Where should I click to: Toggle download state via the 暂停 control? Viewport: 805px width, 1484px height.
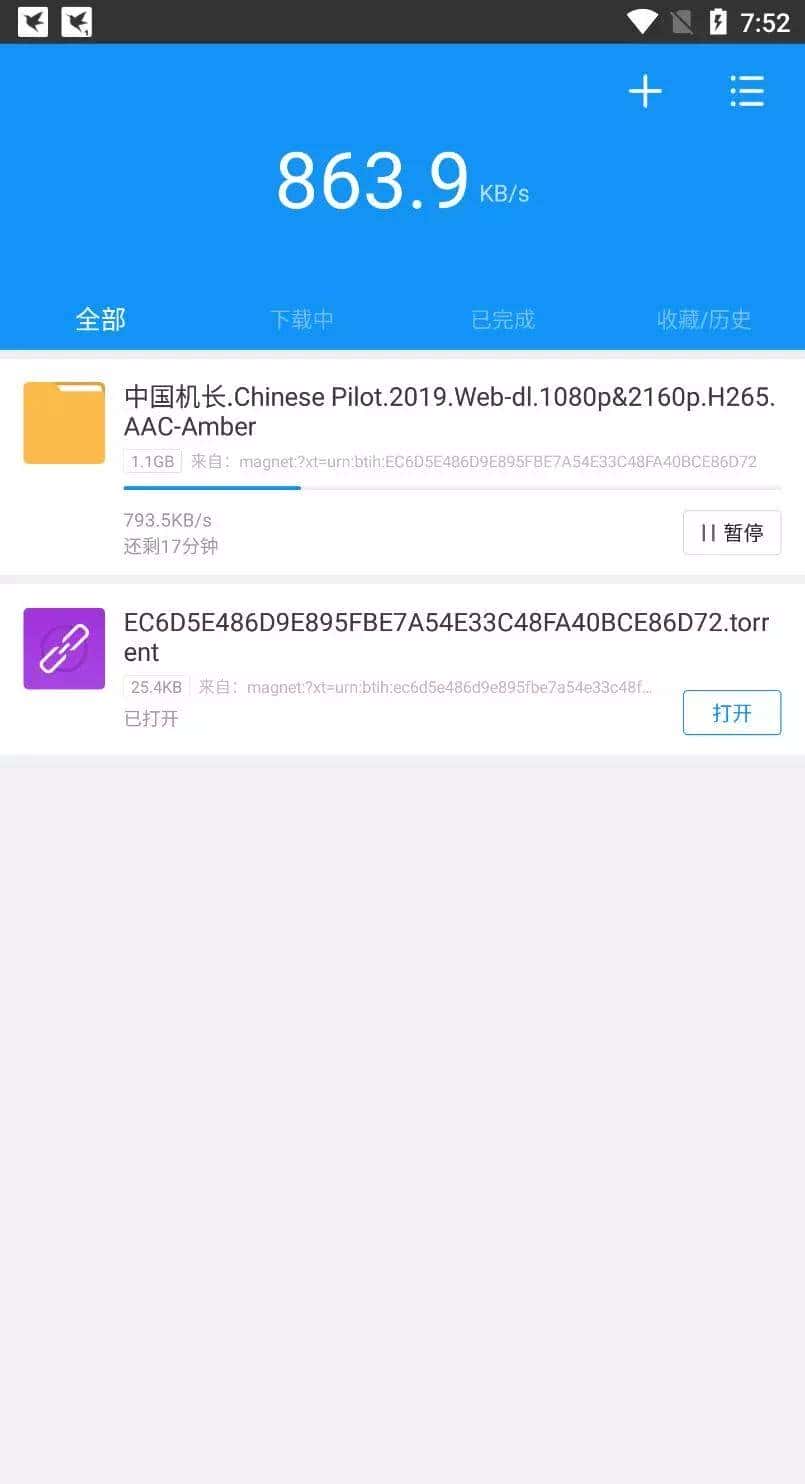point(732,532)
